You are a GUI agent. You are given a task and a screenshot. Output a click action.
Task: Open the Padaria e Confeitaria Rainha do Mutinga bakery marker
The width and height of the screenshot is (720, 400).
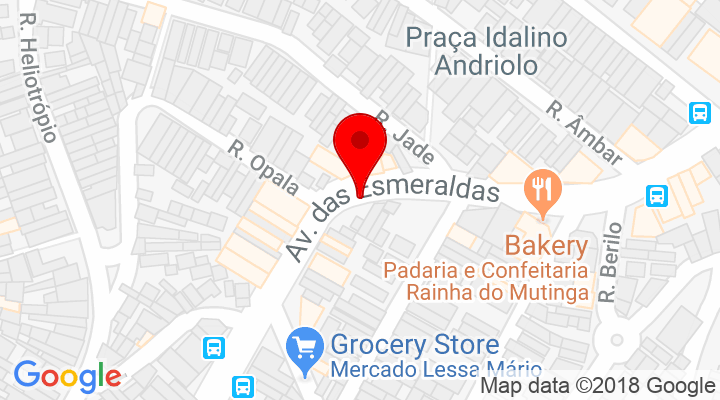click(x=543, y=188)
